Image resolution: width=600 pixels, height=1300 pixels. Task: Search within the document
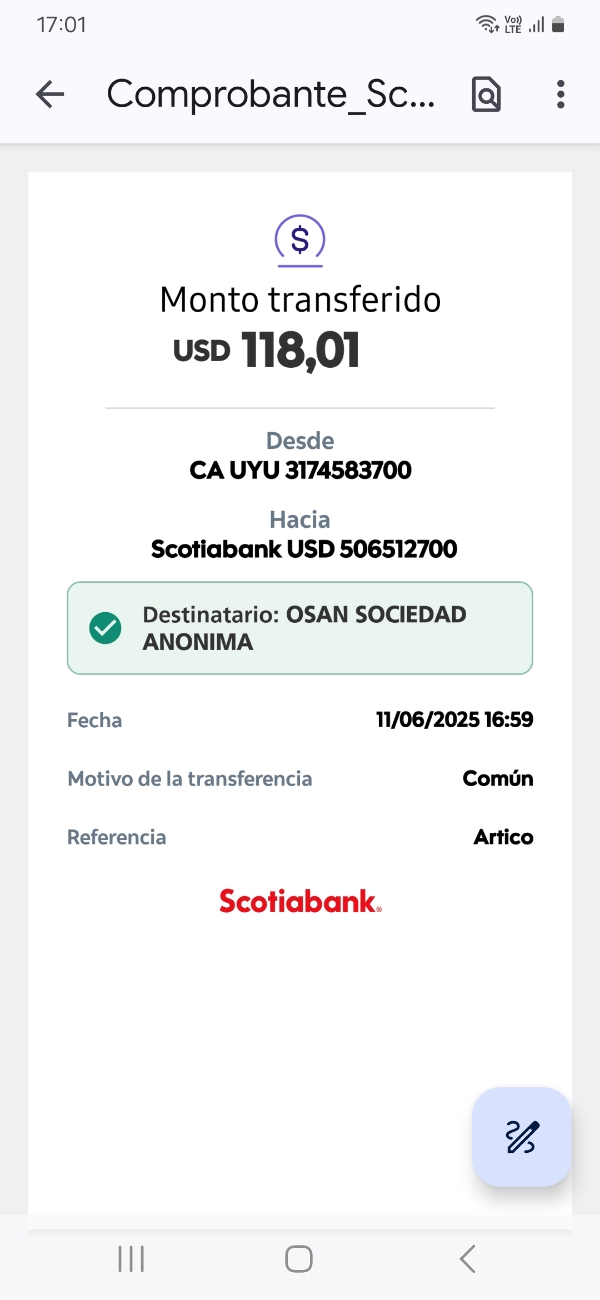[486, 94]
